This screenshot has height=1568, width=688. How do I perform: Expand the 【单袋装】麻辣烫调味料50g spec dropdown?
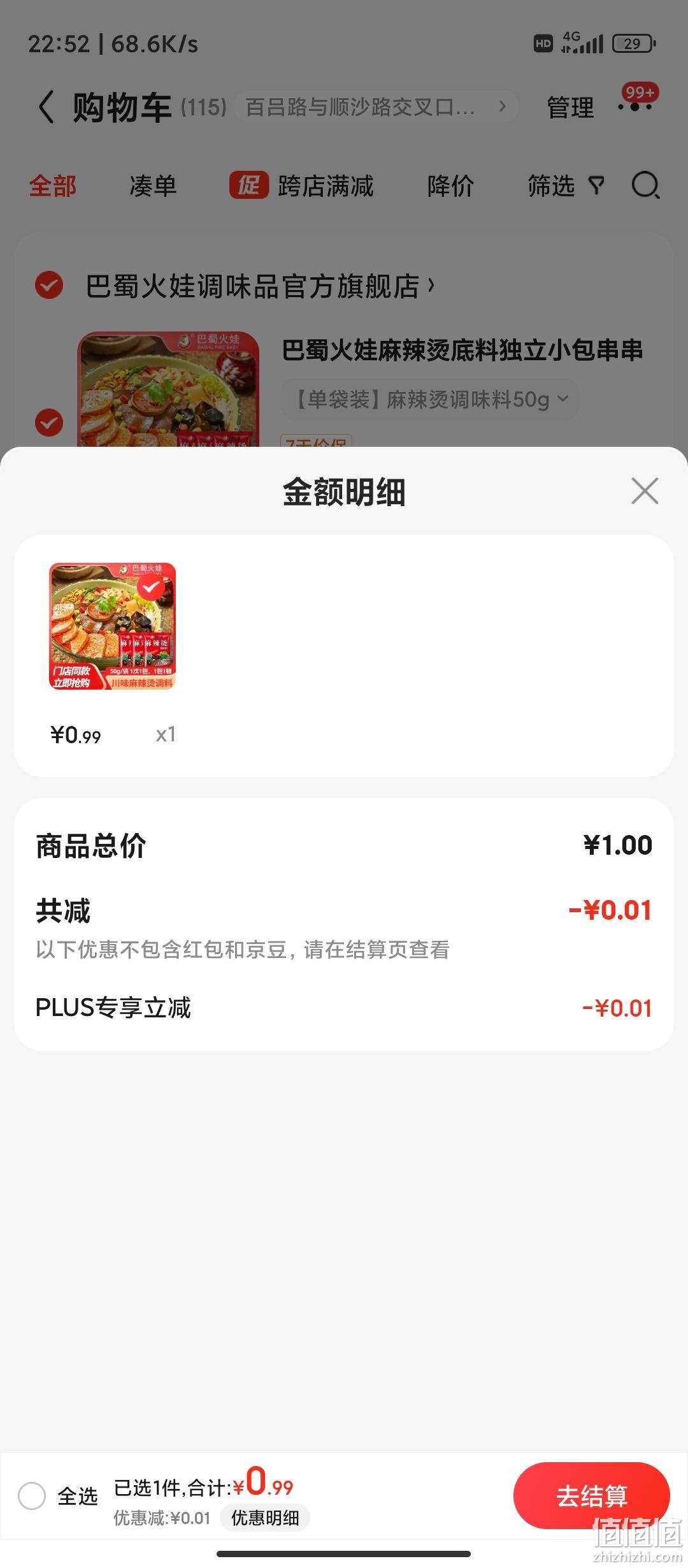tap(430, 400)
